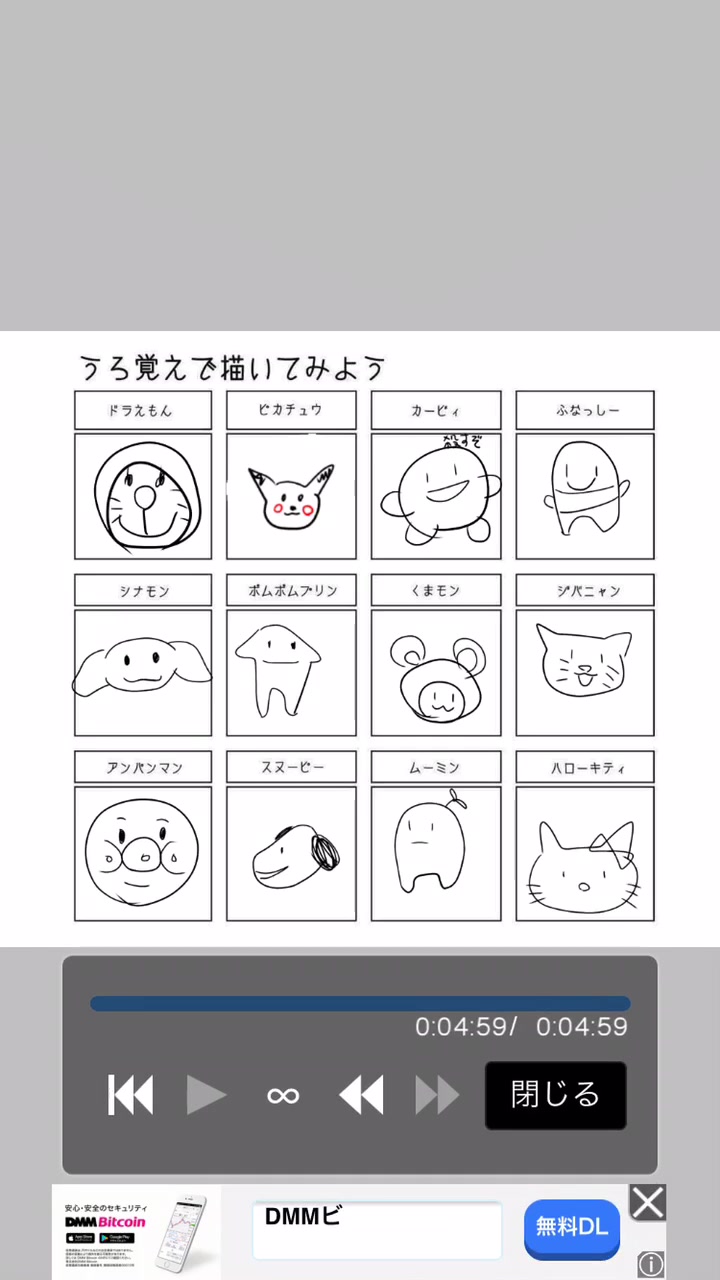Tap the 閉じる button to close player
This screenshot has height=1280, width=720.
point(556,1095)
